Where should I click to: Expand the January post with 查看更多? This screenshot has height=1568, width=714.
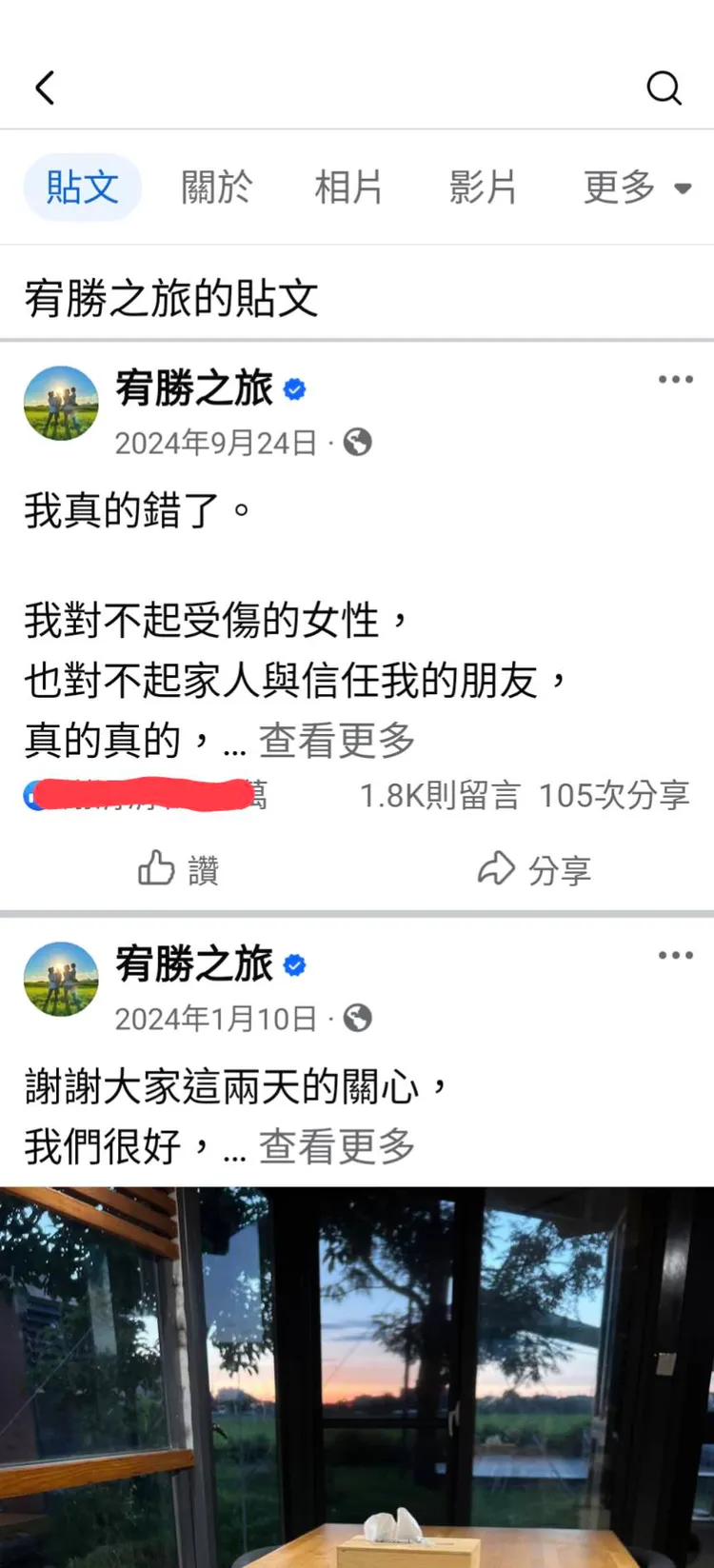335,1148
